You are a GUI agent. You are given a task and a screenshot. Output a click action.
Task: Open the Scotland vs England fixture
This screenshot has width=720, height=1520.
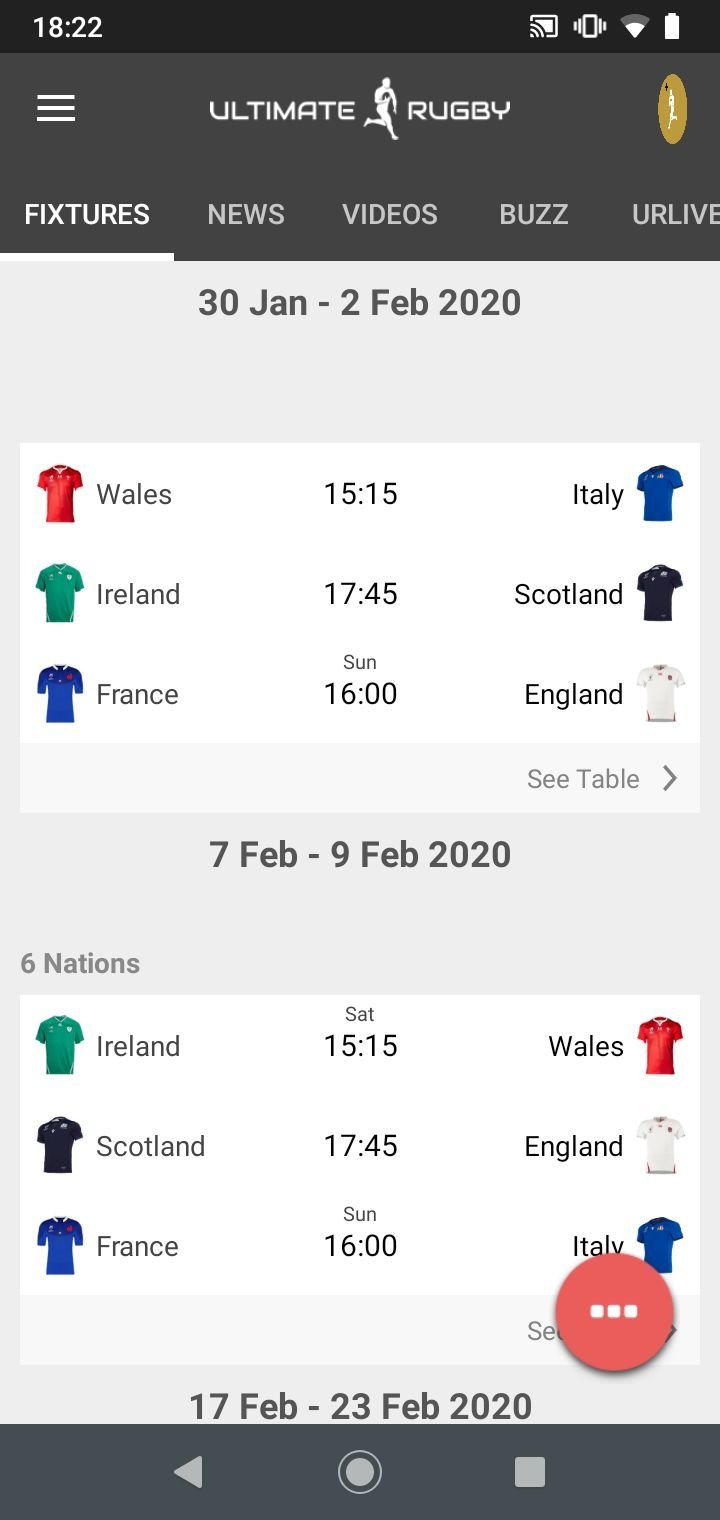point(360,1145)
